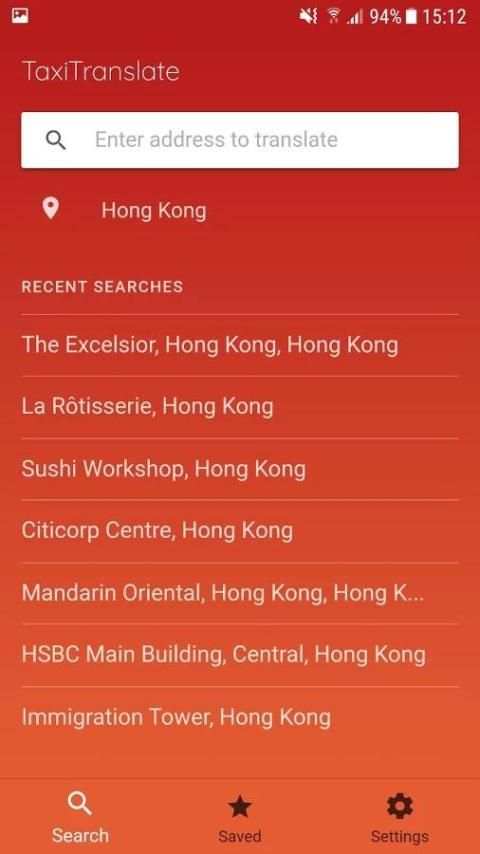The height and width of the screenshot is (854, 480).
Task: Choose Citicorp Centre, Hong Kong
Action: pos(240,530)
